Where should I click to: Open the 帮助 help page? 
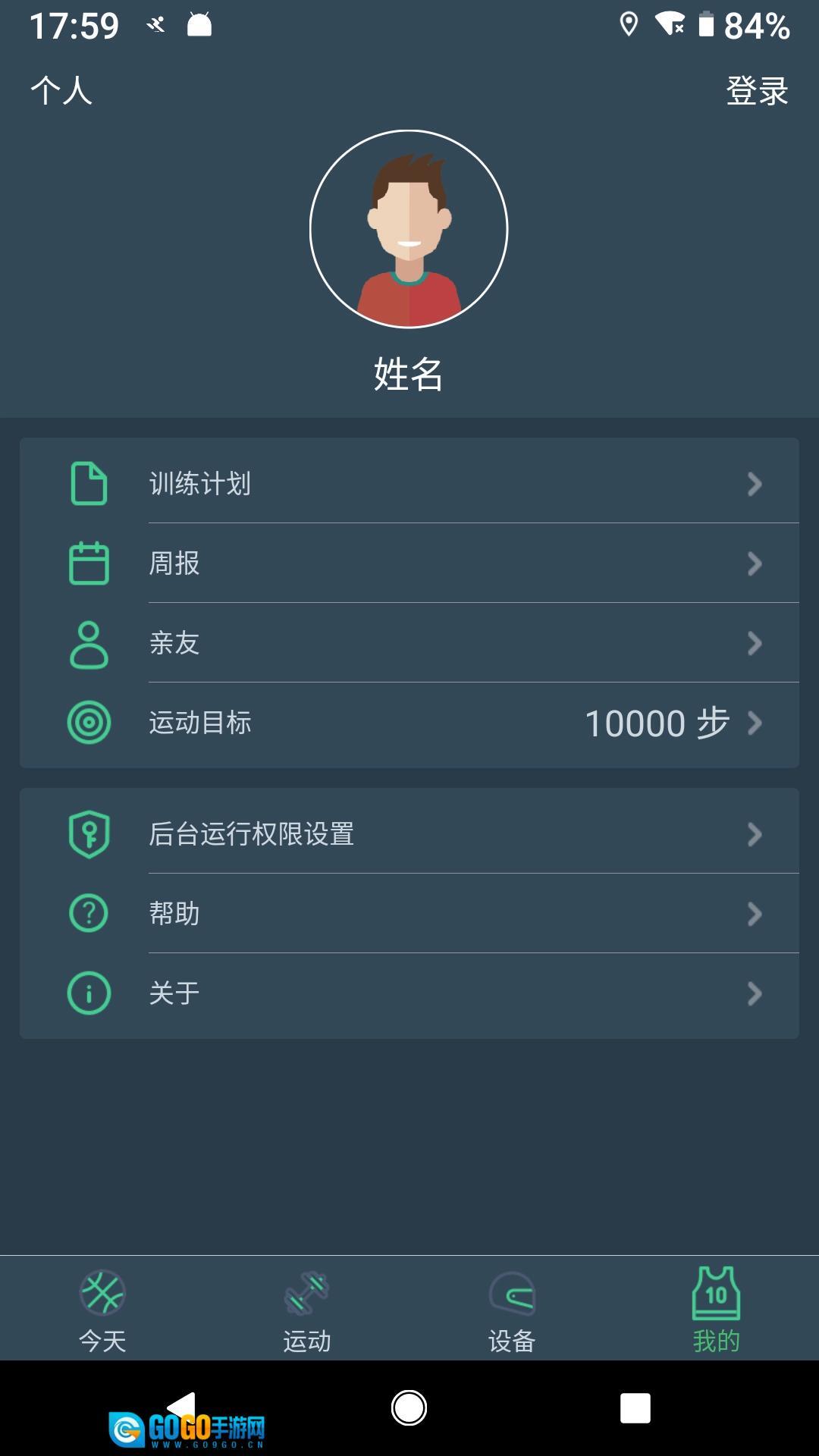pyautogui.click(x=409, y=914)
